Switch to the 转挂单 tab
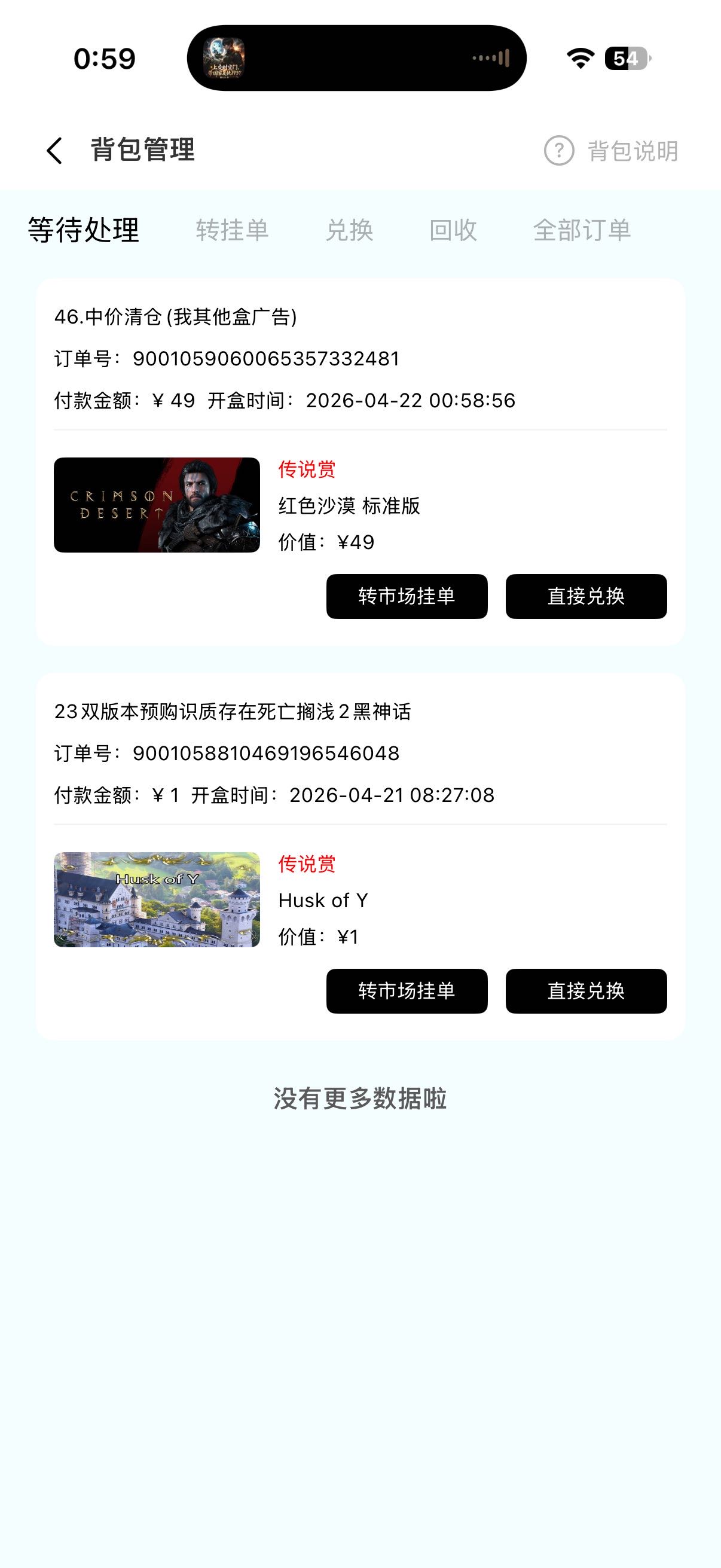The width and height of the screenshot is (721, 1568). tap(232, 230)
